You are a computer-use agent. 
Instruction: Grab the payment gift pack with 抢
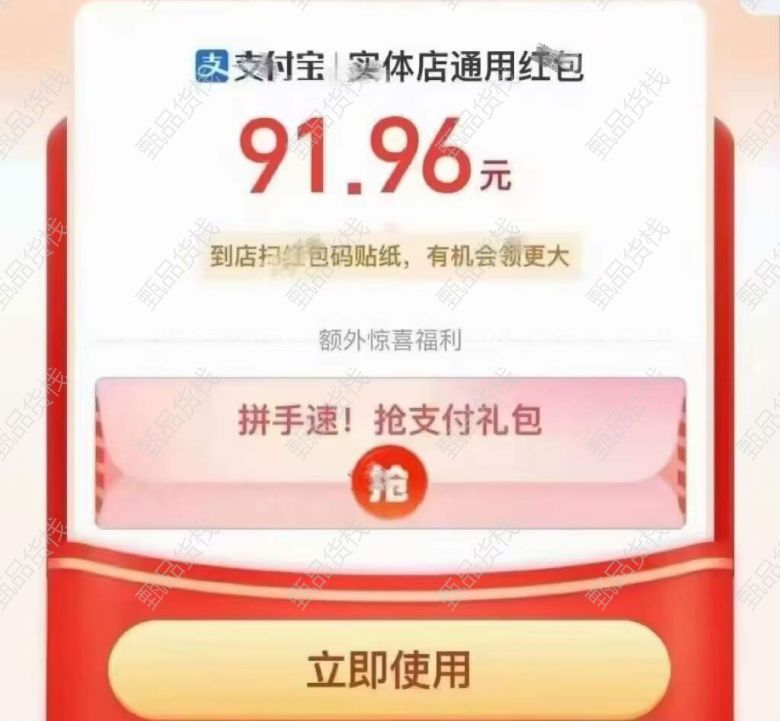pyautogui.click(x=389, y=483)
